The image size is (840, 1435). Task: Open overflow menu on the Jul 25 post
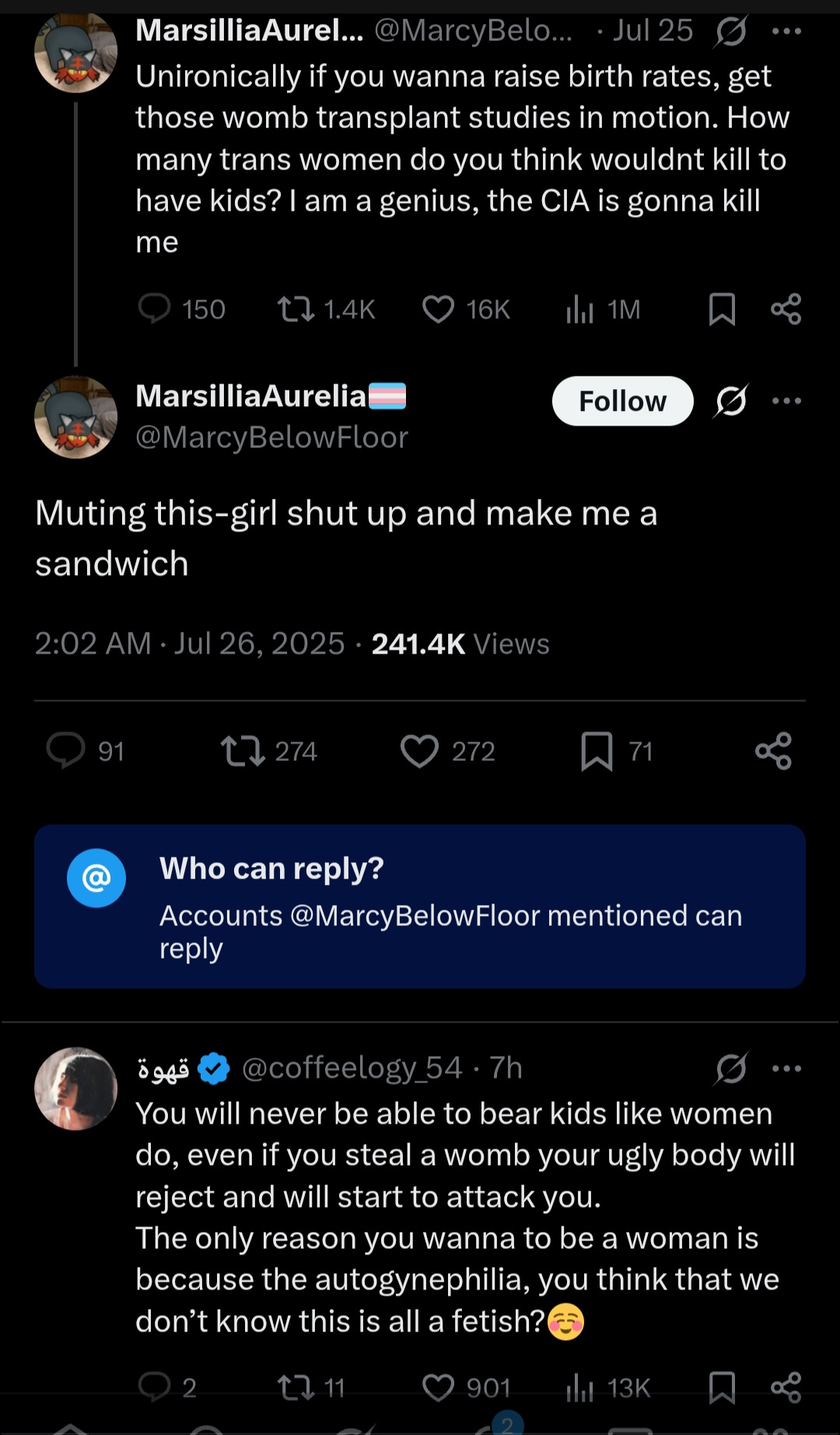pyautogui.click(x=786, y=32)
